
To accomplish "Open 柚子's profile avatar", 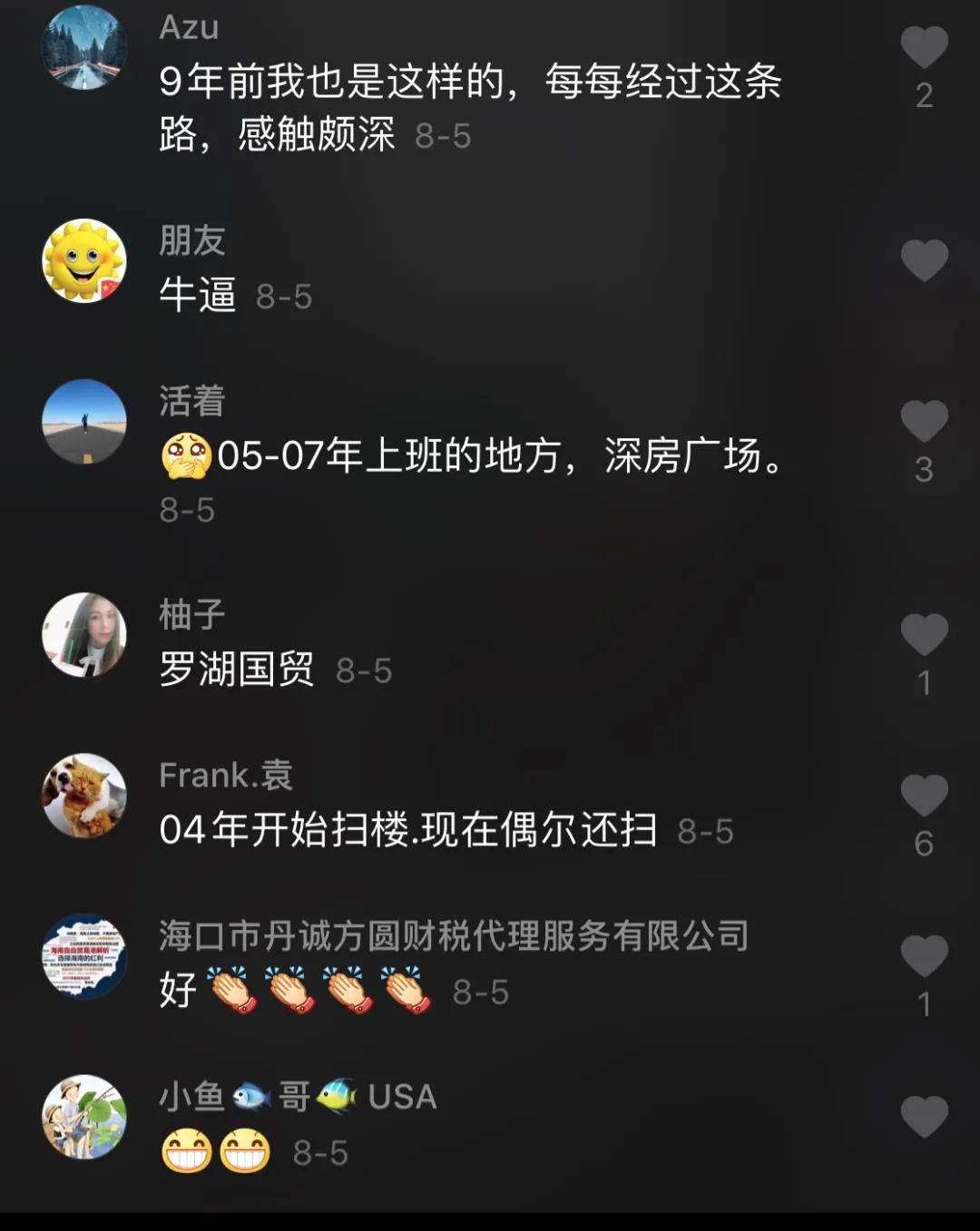I will pos(84,635).
